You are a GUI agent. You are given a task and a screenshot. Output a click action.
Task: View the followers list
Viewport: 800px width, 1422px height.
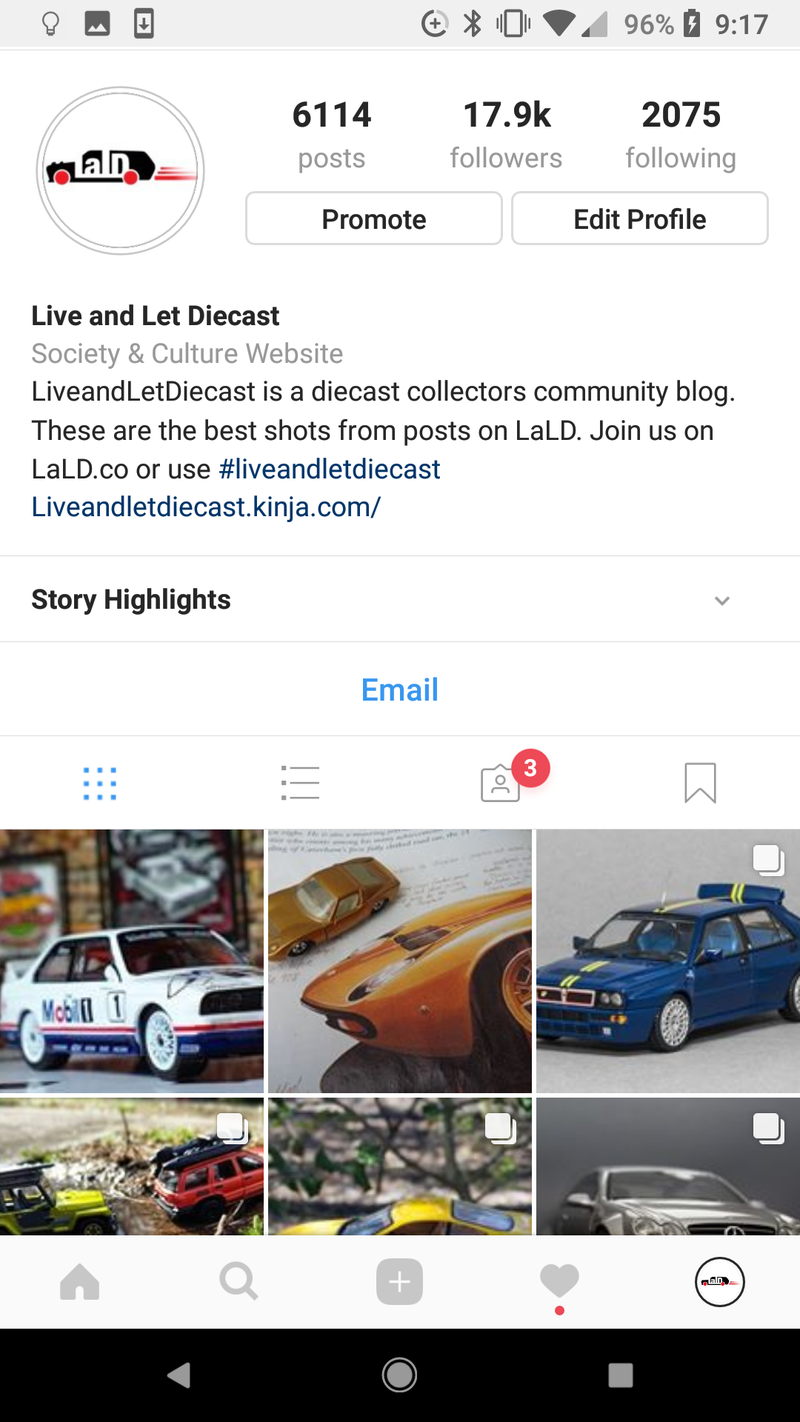click(x=506, y=134)
